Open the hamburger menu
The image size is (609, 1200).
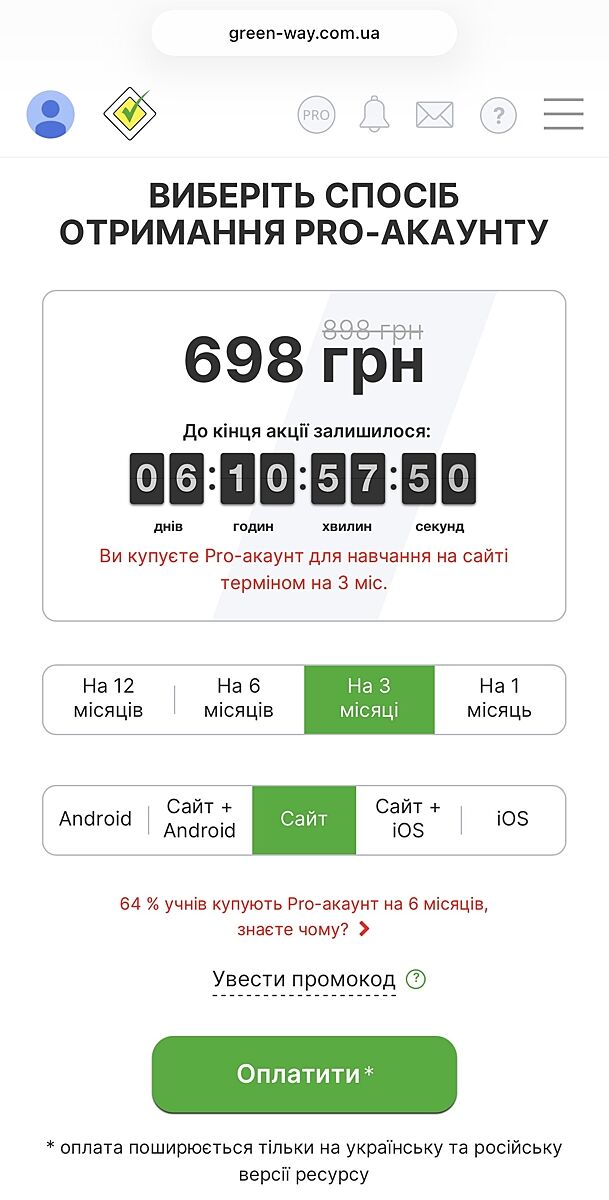pyautogui.click(x=563, y=114)
